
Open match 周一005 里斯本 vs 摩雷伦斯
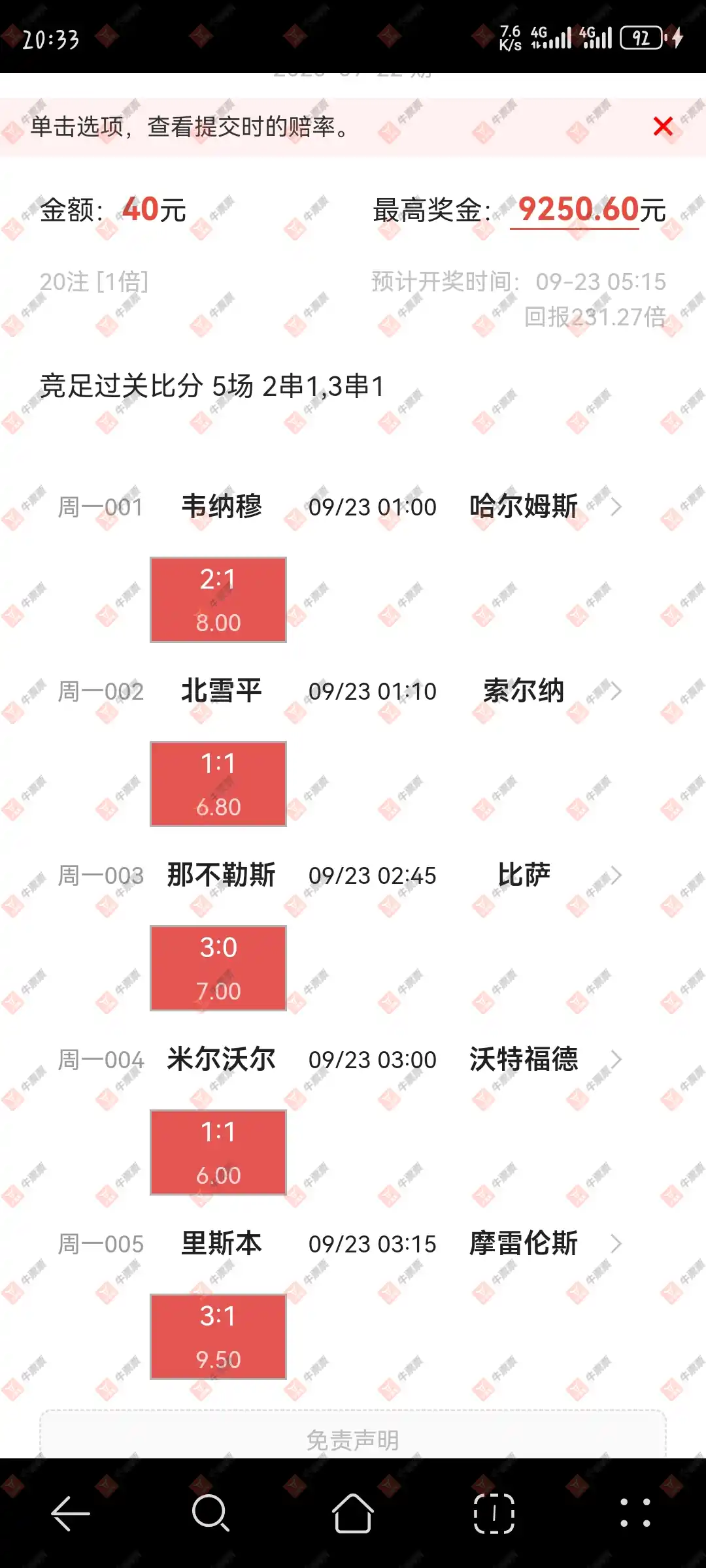[614, 1244]
